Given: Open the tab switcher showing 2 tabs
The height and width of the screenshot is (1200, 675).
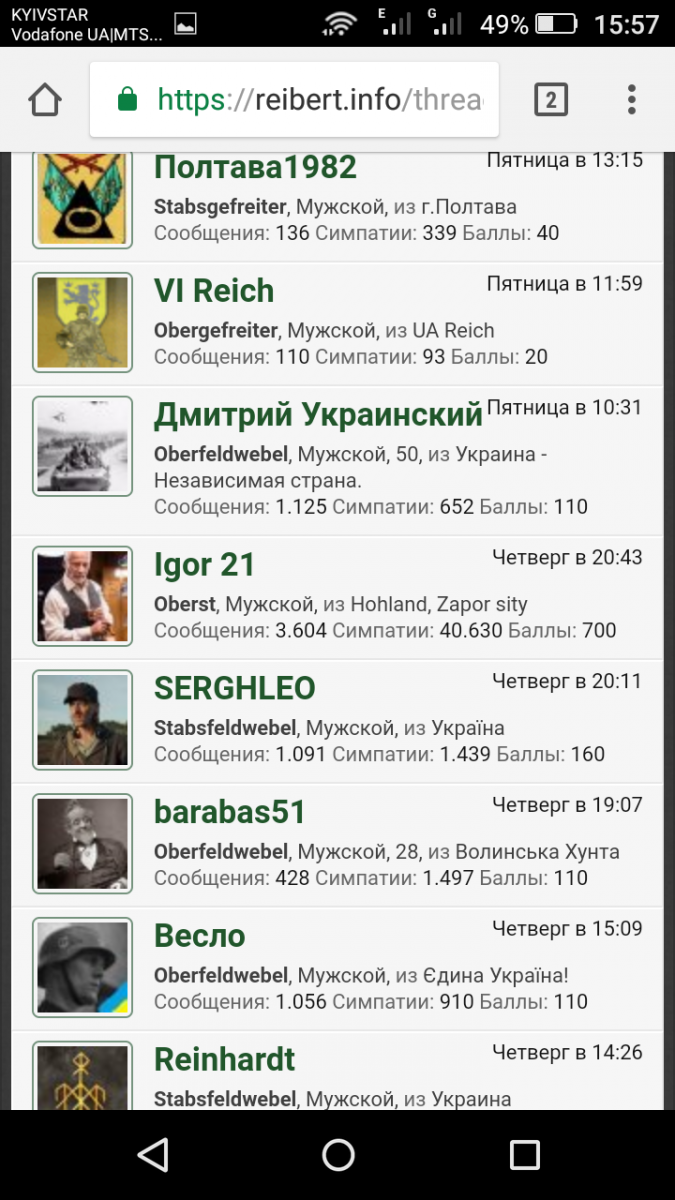Looking at the screenshot, I should click(551, 100).
